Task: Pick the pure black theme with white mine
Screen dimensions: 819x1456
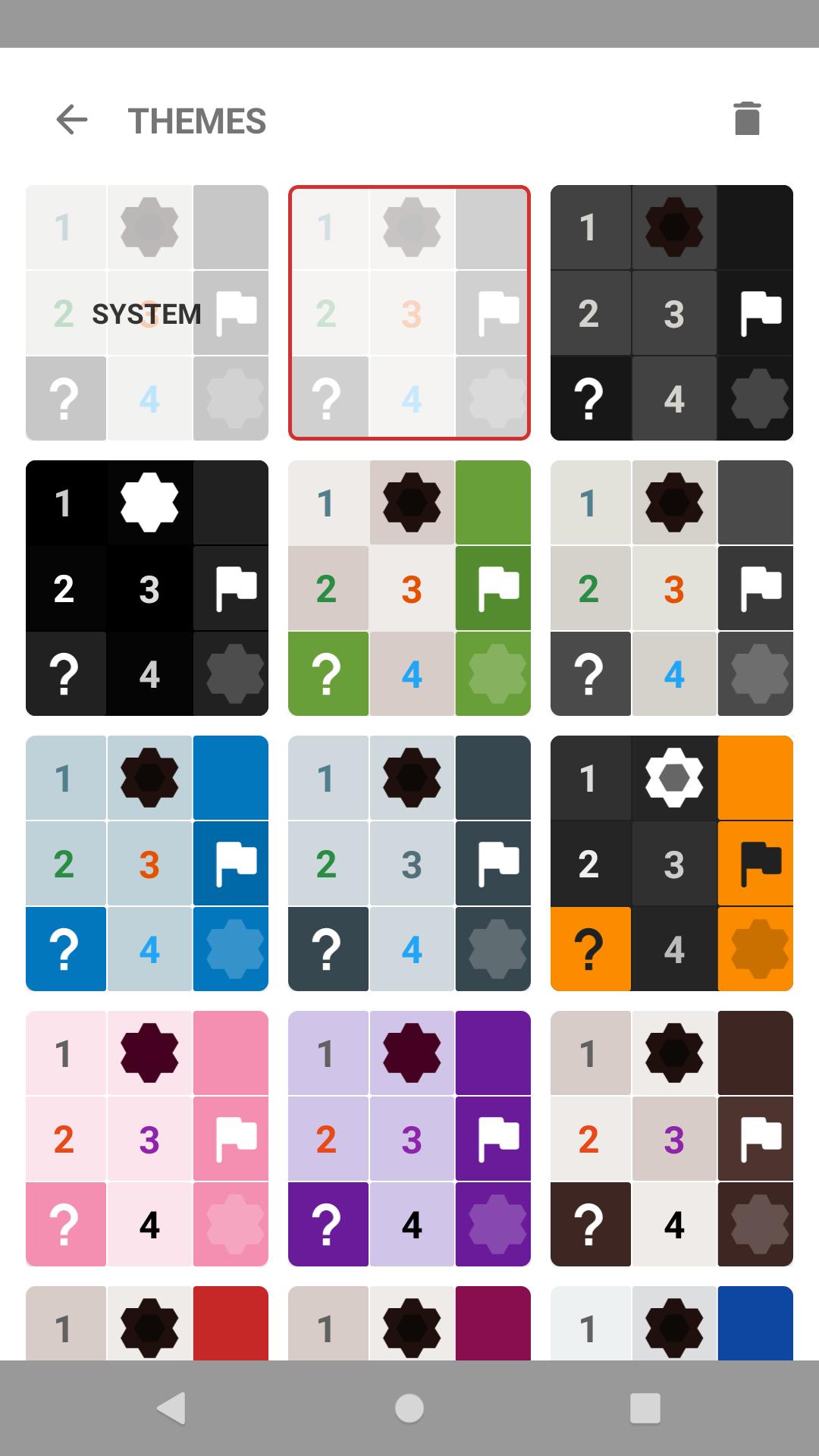Action: point(147,588)
